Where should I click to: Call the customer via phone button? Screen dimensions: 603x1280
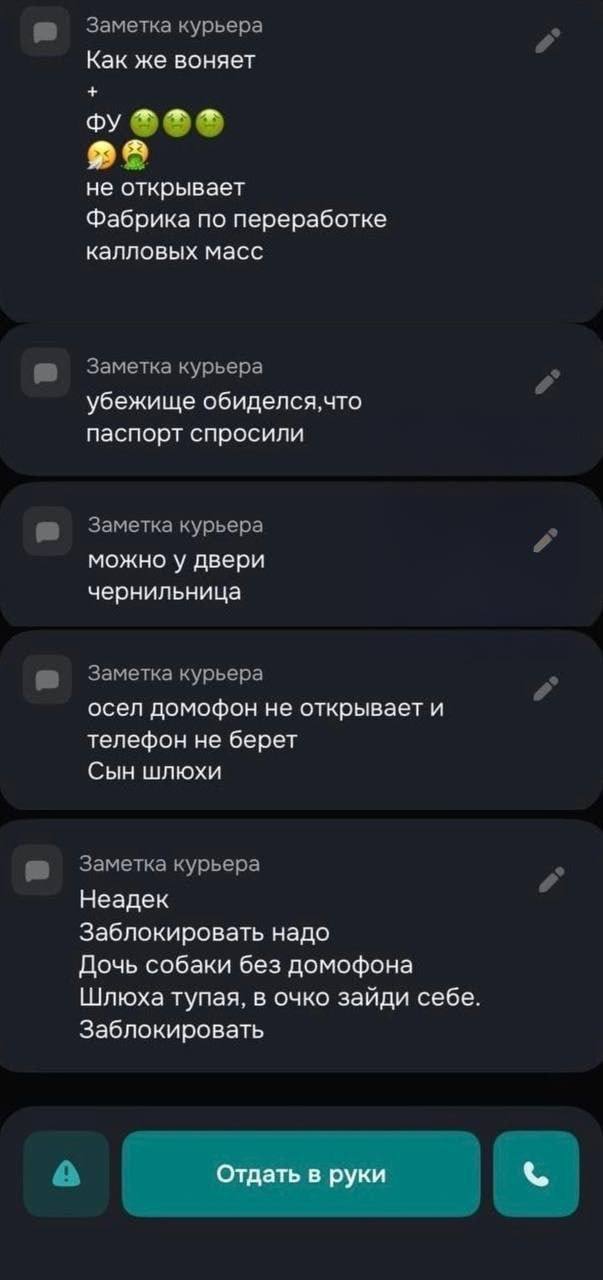(x=536, y=1174)
